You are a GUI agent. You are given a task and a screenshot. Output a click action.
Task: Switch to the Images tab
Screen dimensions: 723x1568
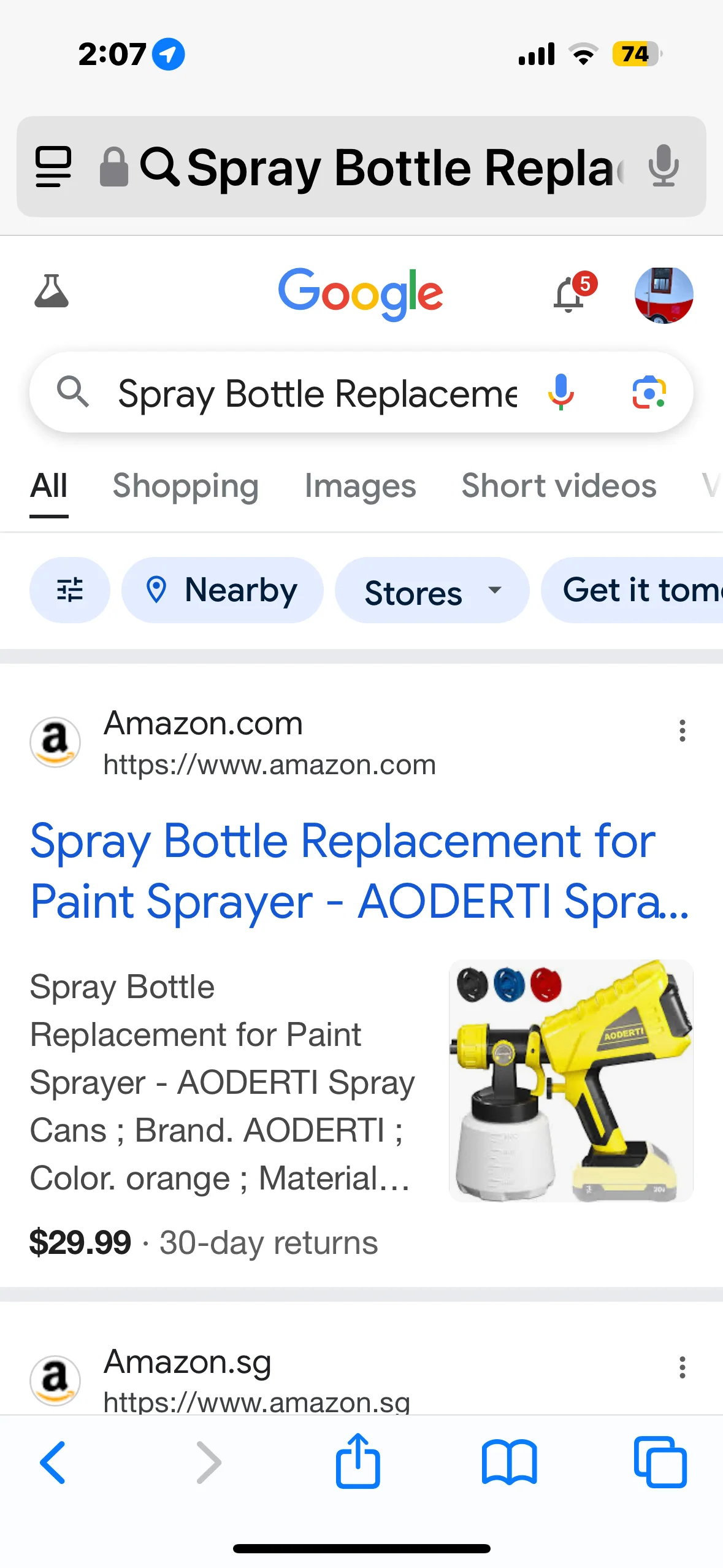(360, 486)
